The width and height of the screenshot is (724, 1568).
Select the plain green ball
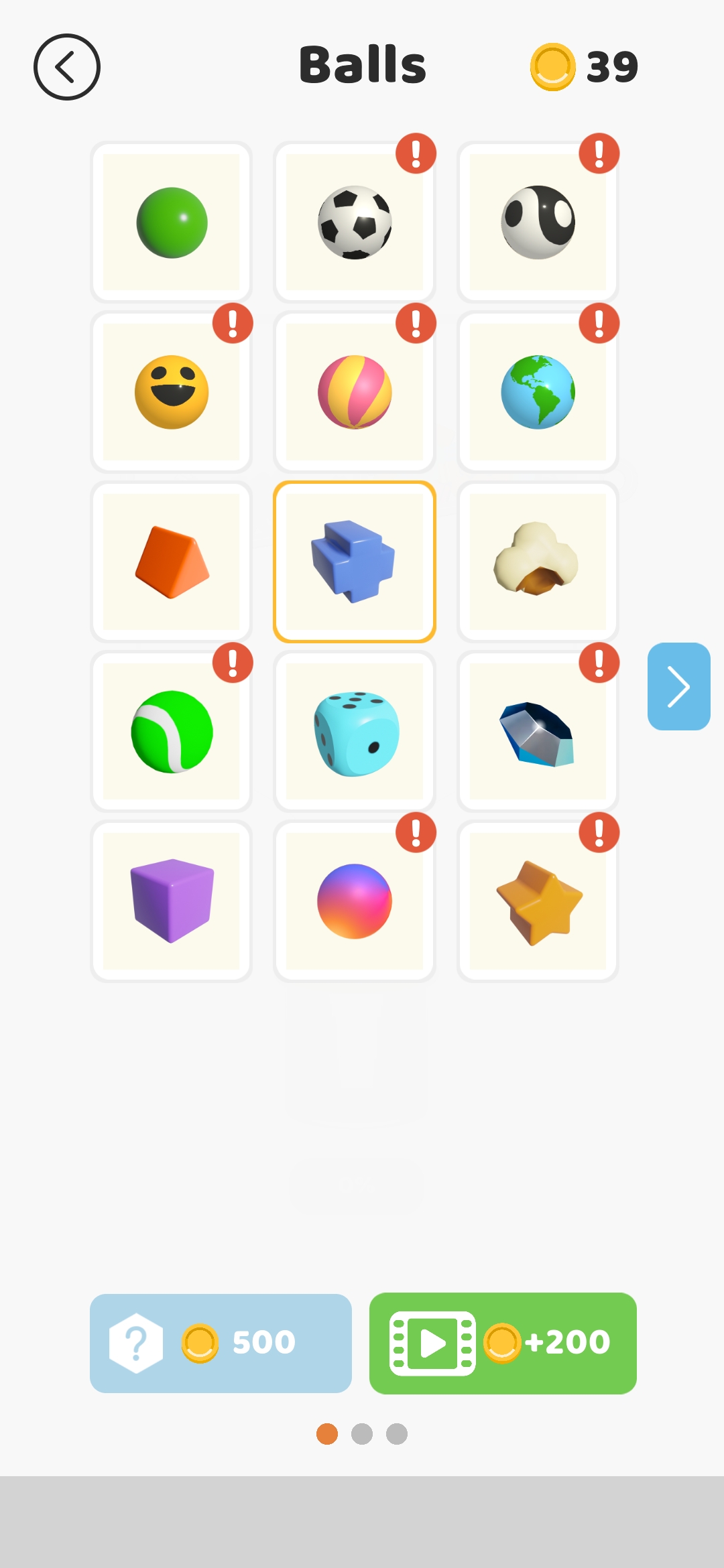pos(172,222)
